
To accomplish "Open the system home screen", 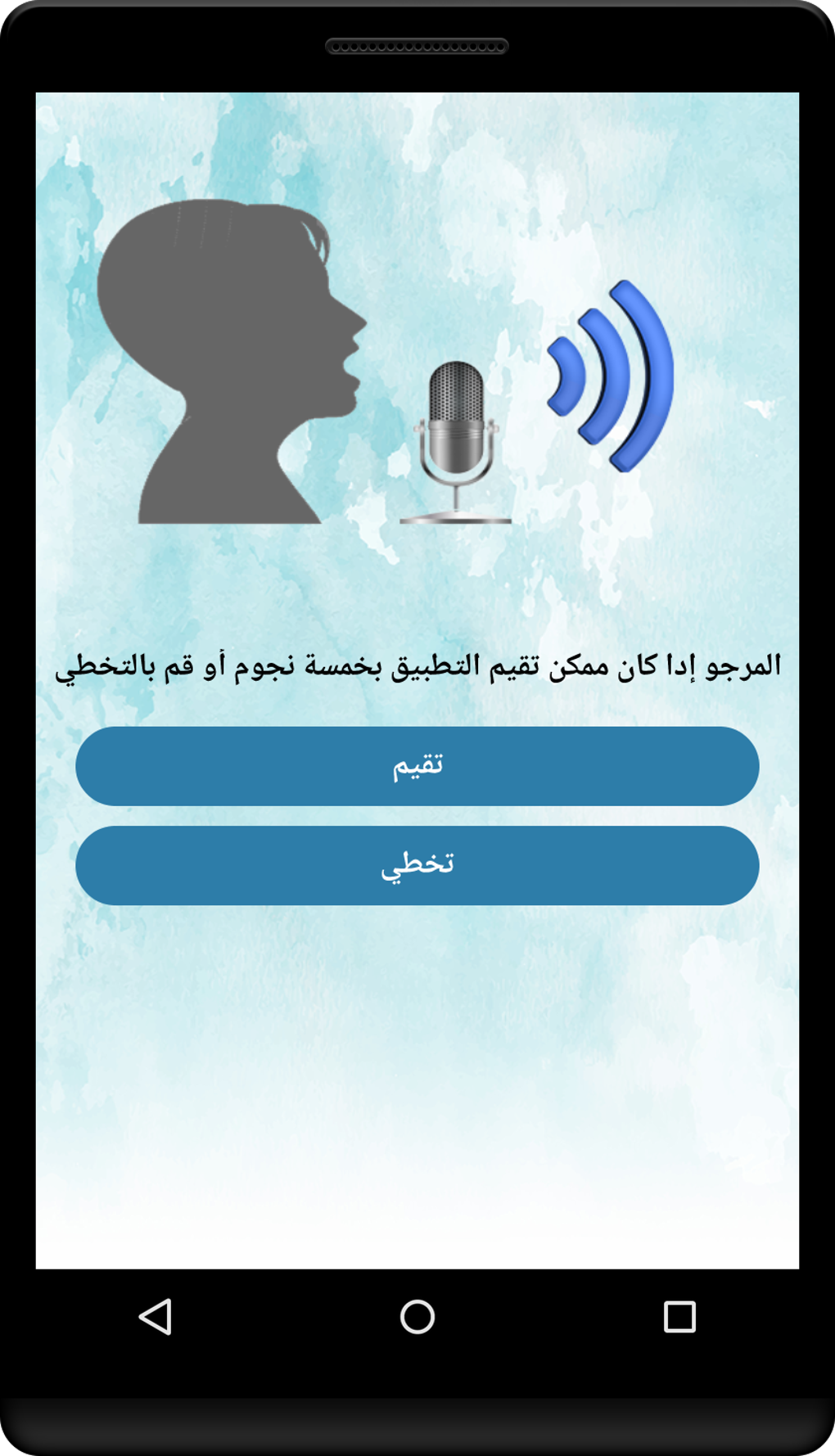I will click(417, 1317).
